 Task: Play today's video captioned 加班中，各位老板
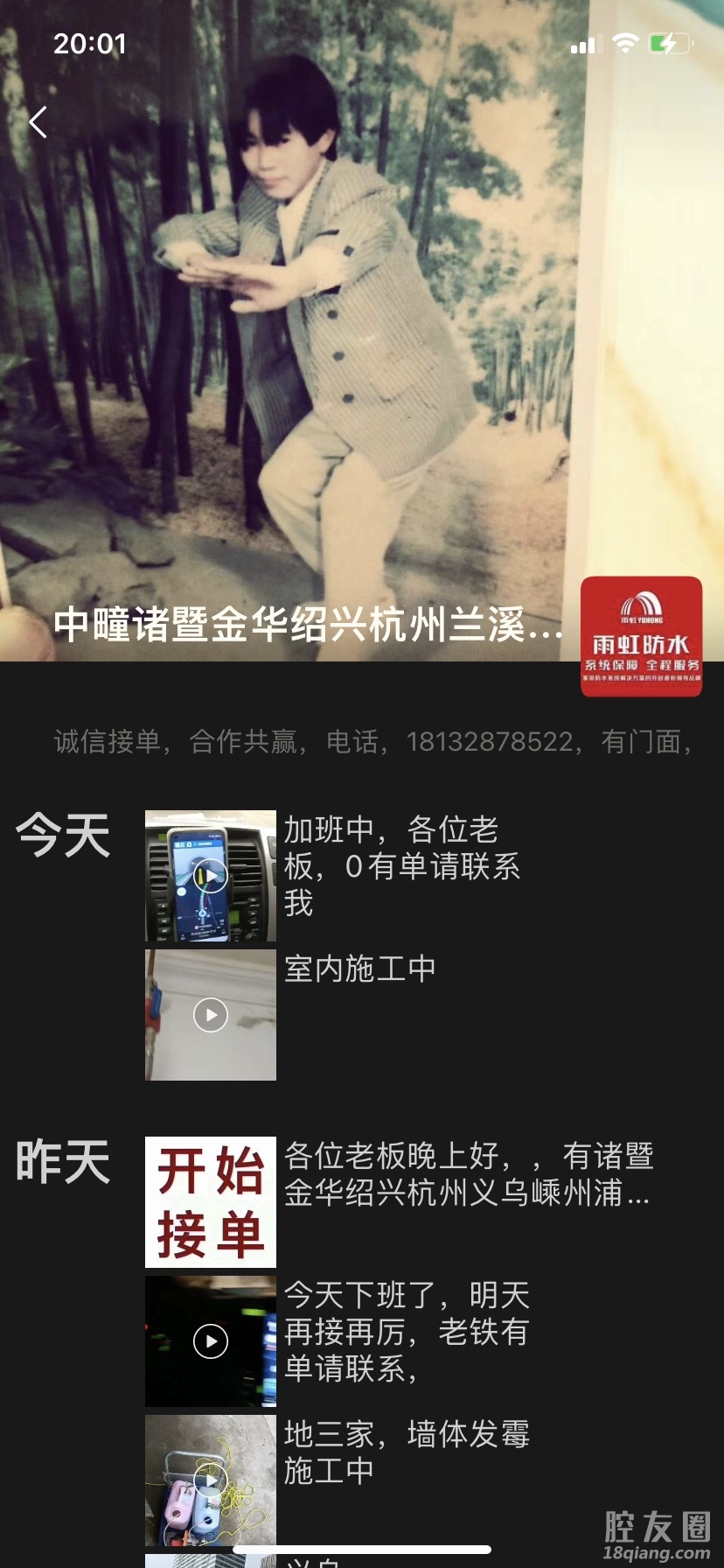pos(211,876)
